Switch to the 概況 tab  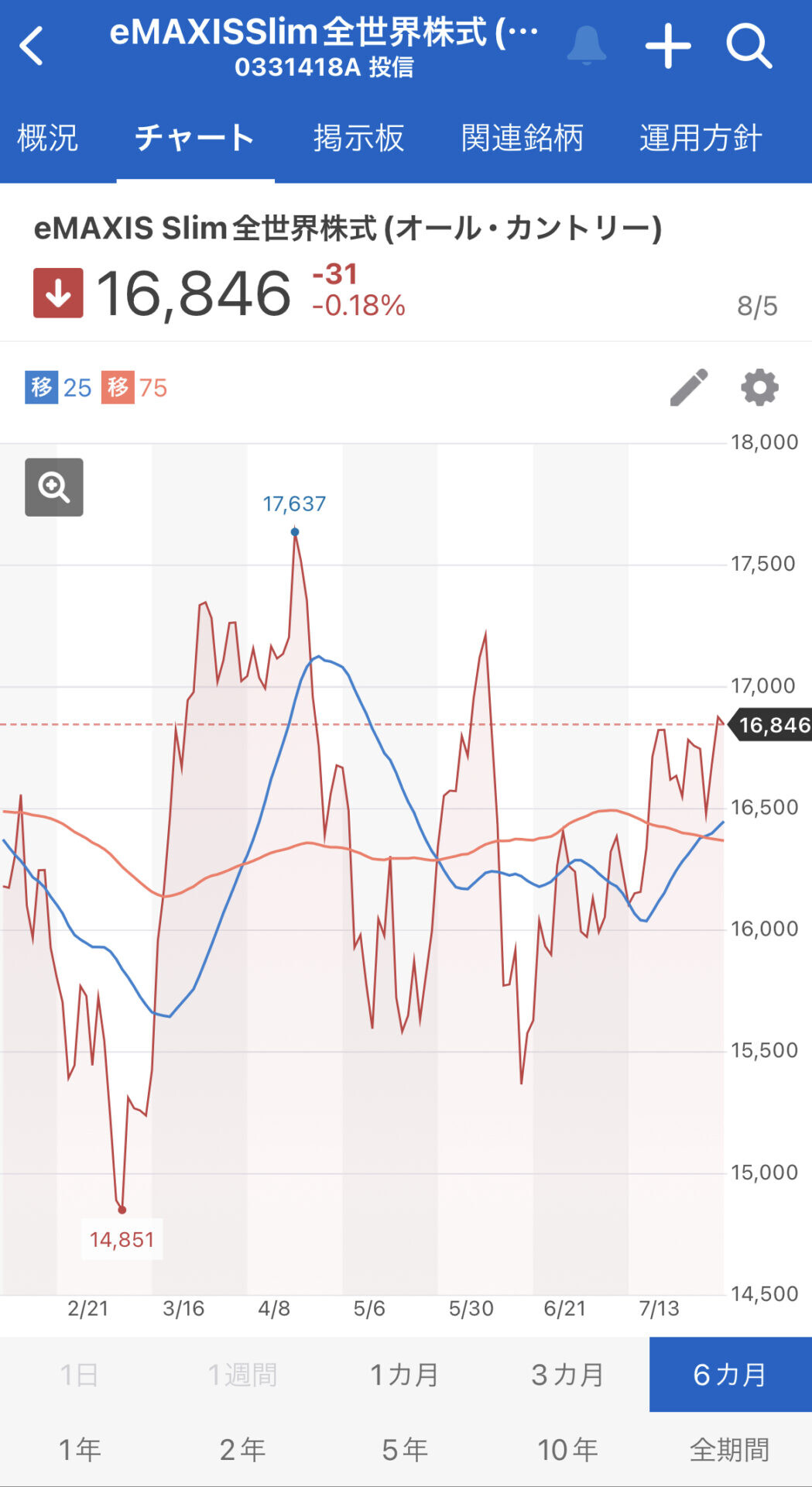[48, 138]
